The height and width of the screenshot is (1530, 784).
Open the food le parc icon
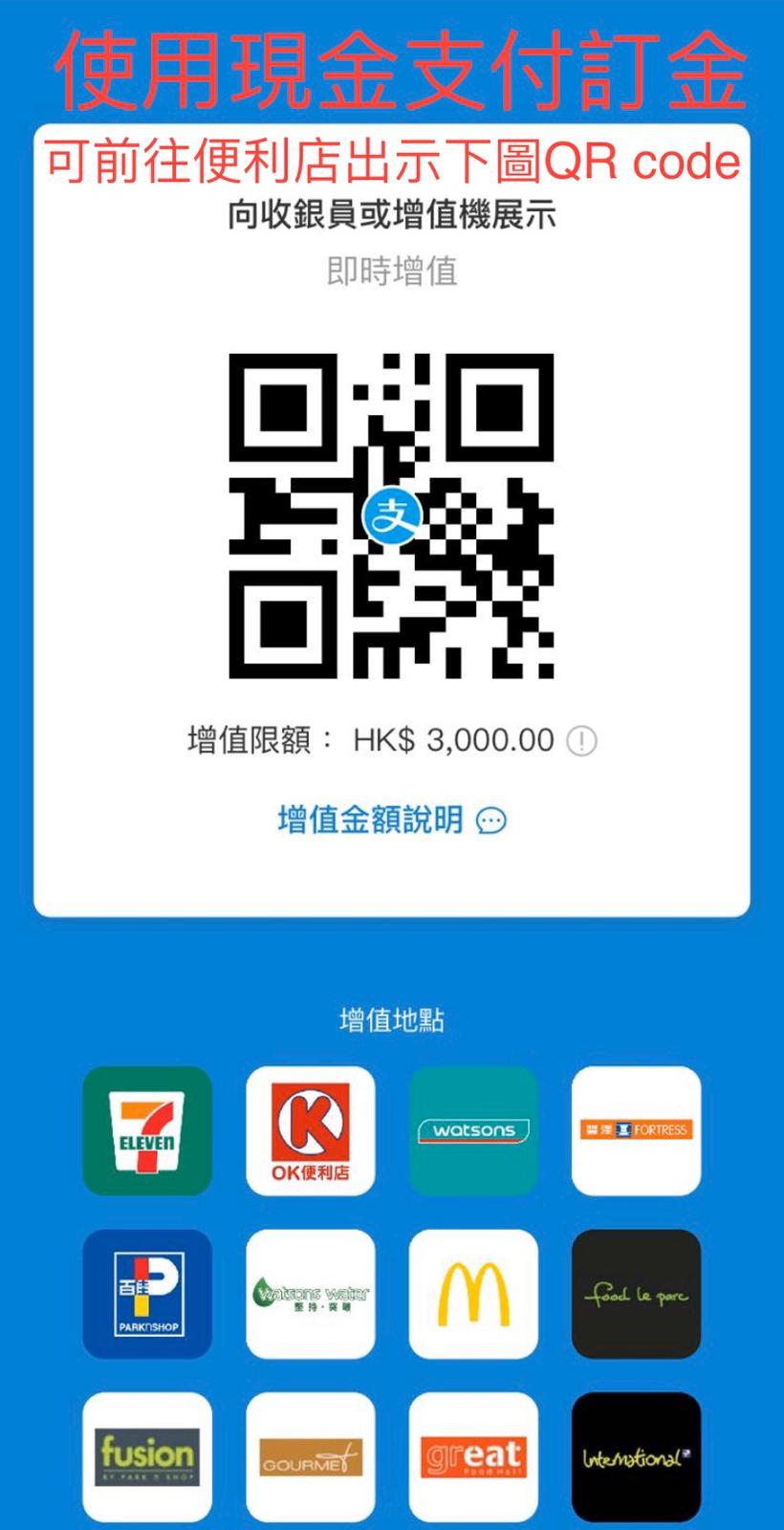pyautogui.click(x=637, y=1296)
